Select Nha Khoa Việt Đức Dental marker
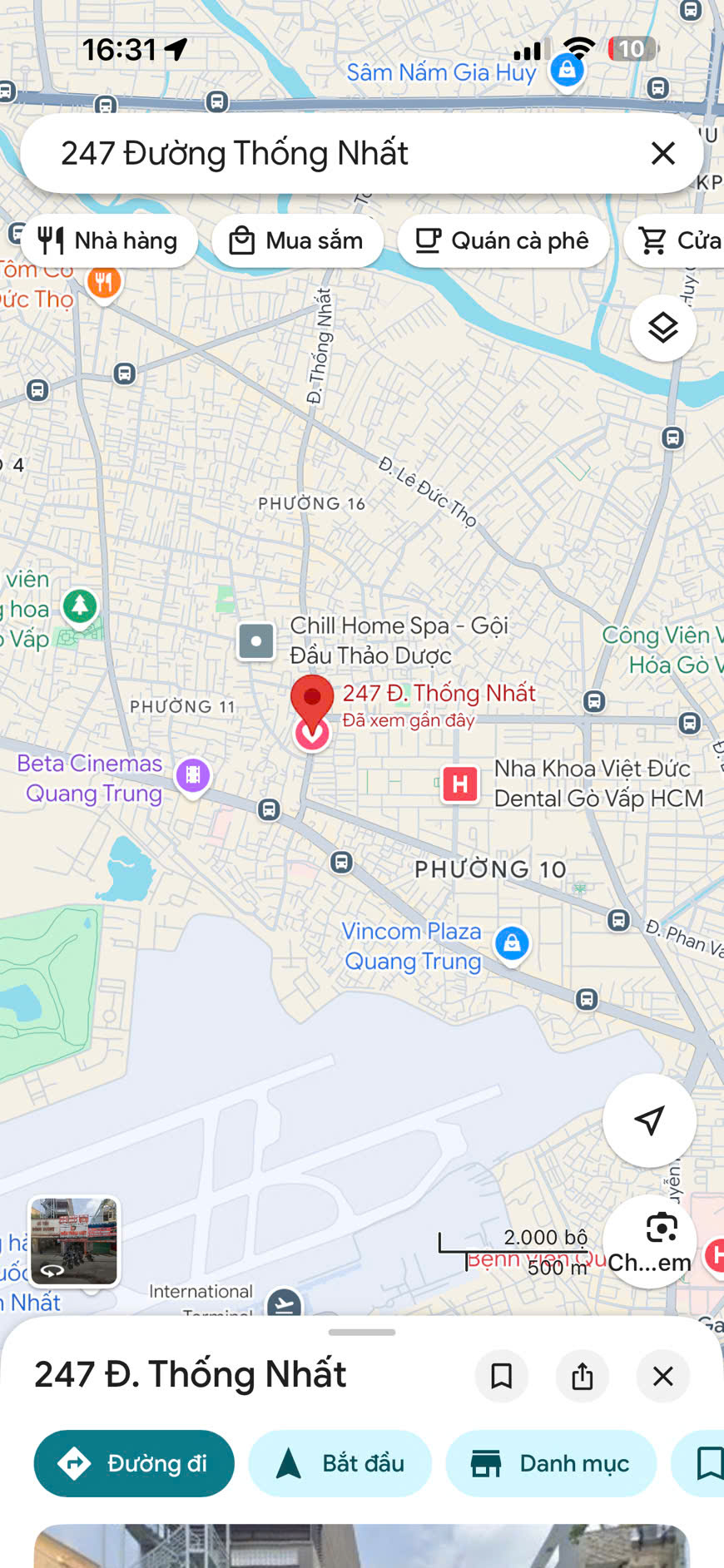Viewport: 724px width, 1568px height. 460,784
